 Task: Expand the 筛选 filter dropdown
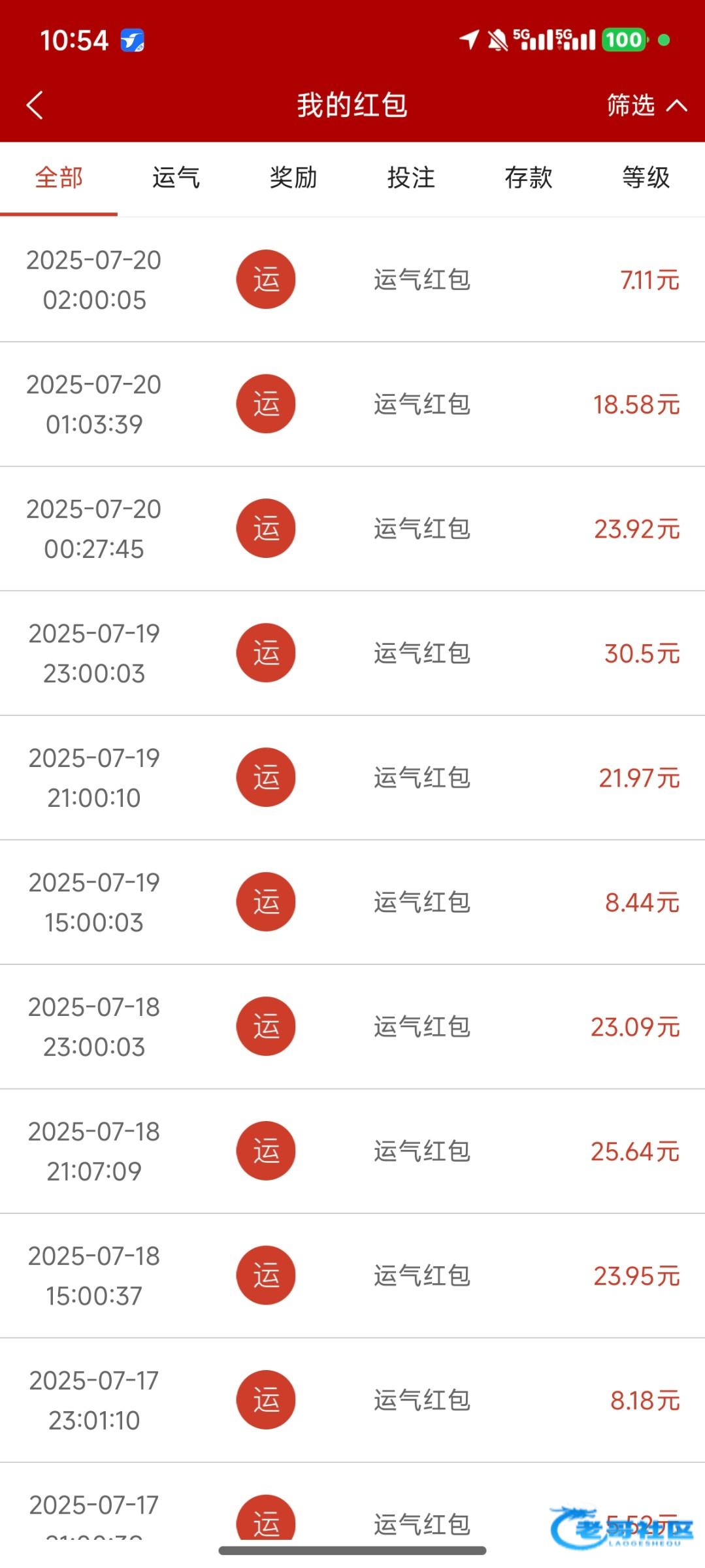point(646,105)
